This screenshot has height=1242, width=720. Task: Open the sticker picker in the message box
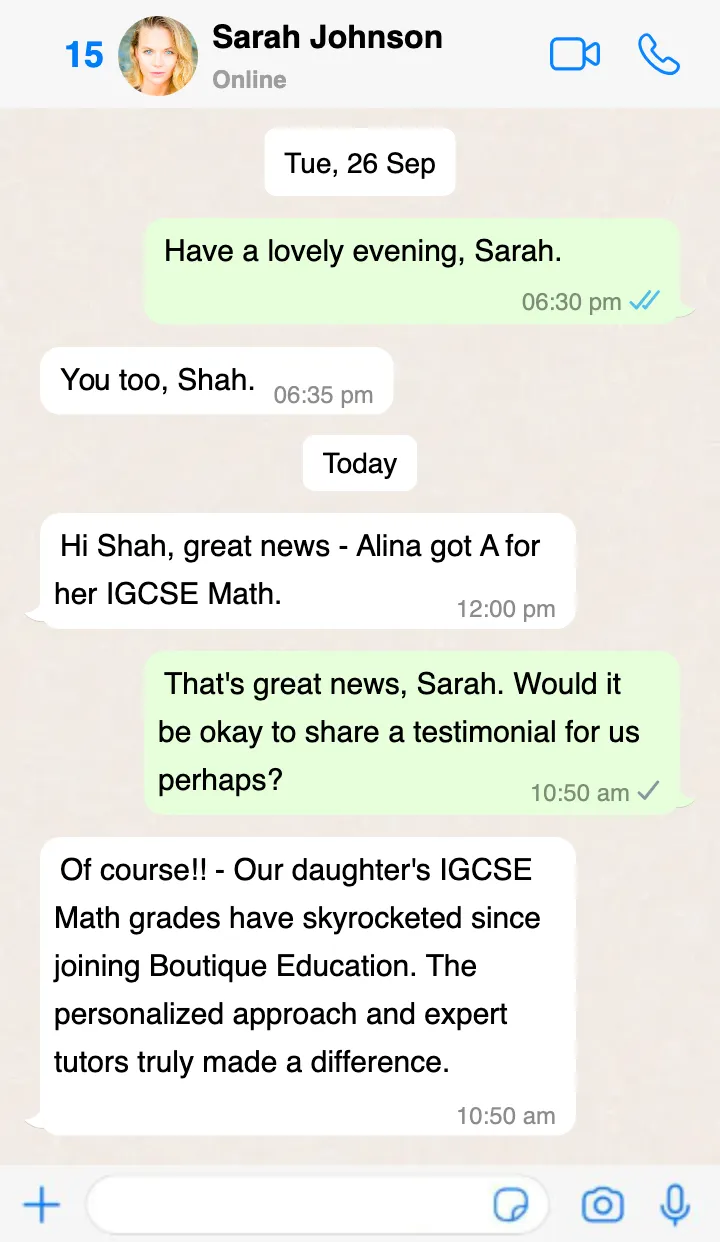coord(511,1205)
